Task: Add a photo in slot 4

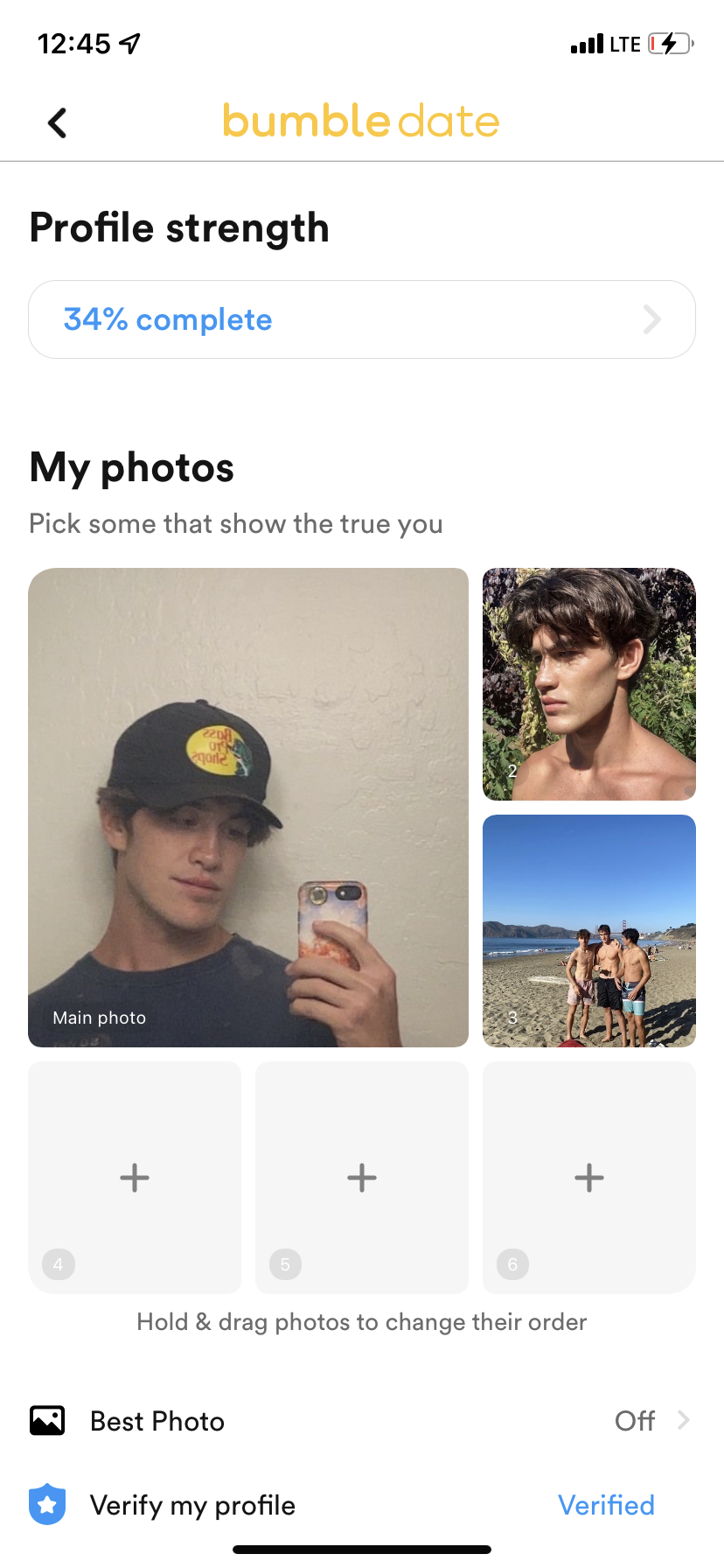Action: click(135, 1178)
